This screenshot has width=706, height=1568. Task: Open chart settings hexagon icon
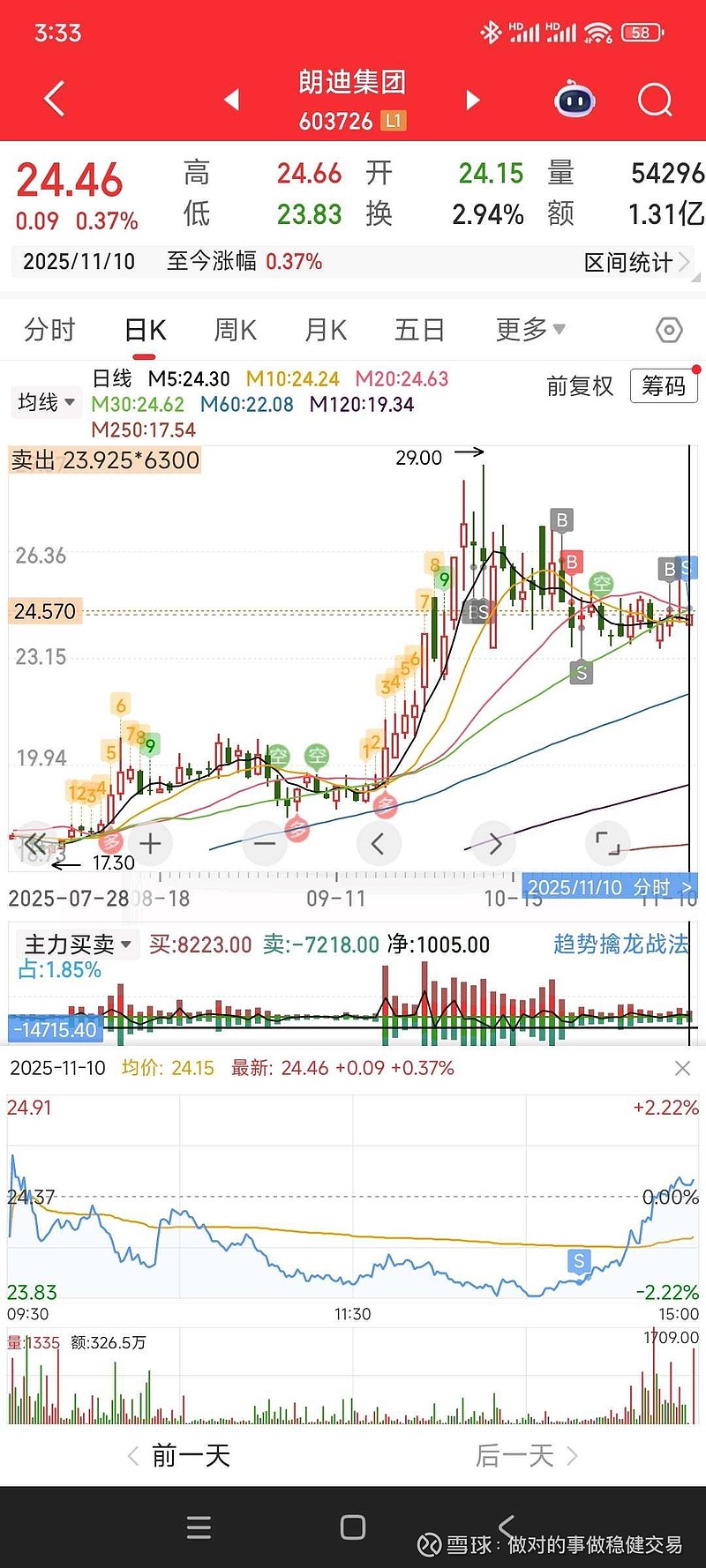coord(670,330)
